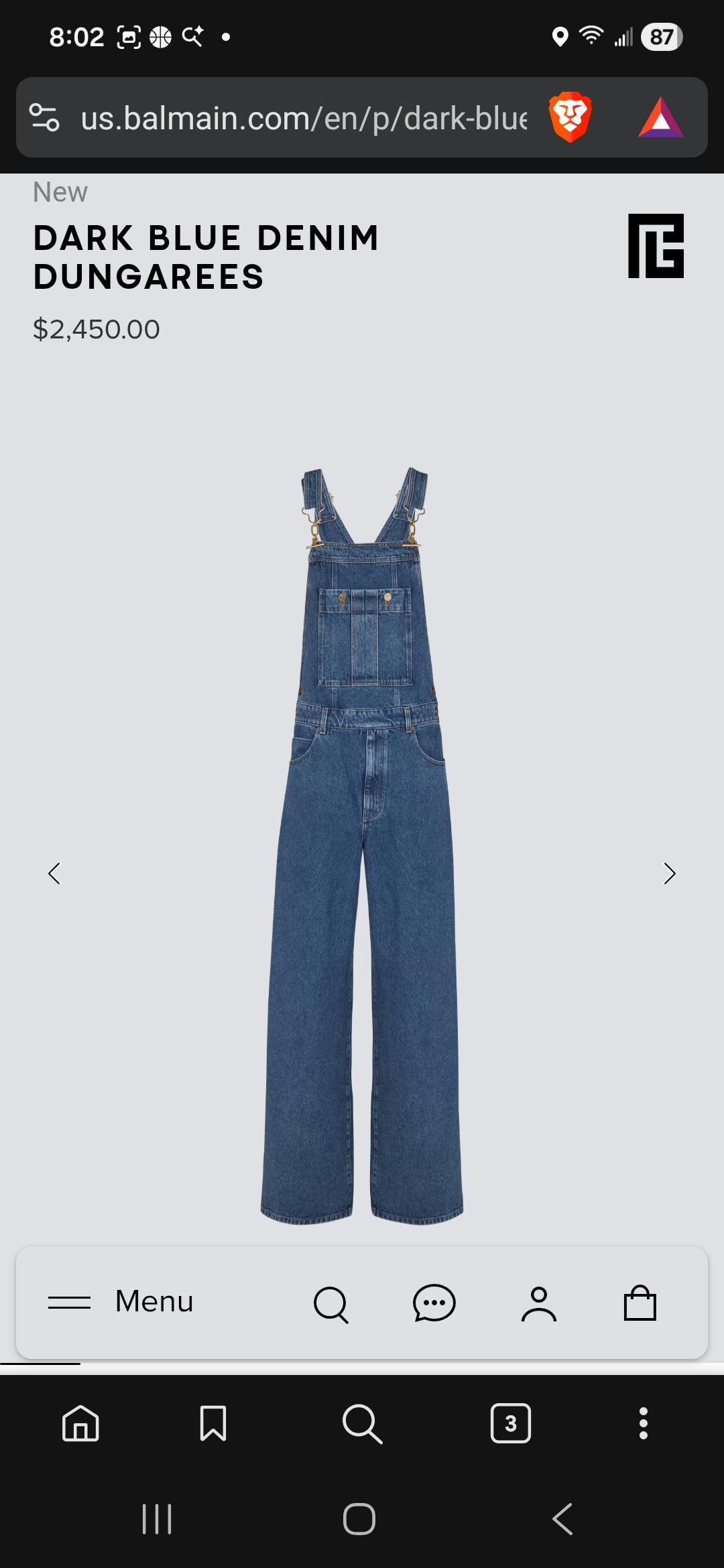
Task: Open browser bookmarks
Action: (x=213, y=1423)
